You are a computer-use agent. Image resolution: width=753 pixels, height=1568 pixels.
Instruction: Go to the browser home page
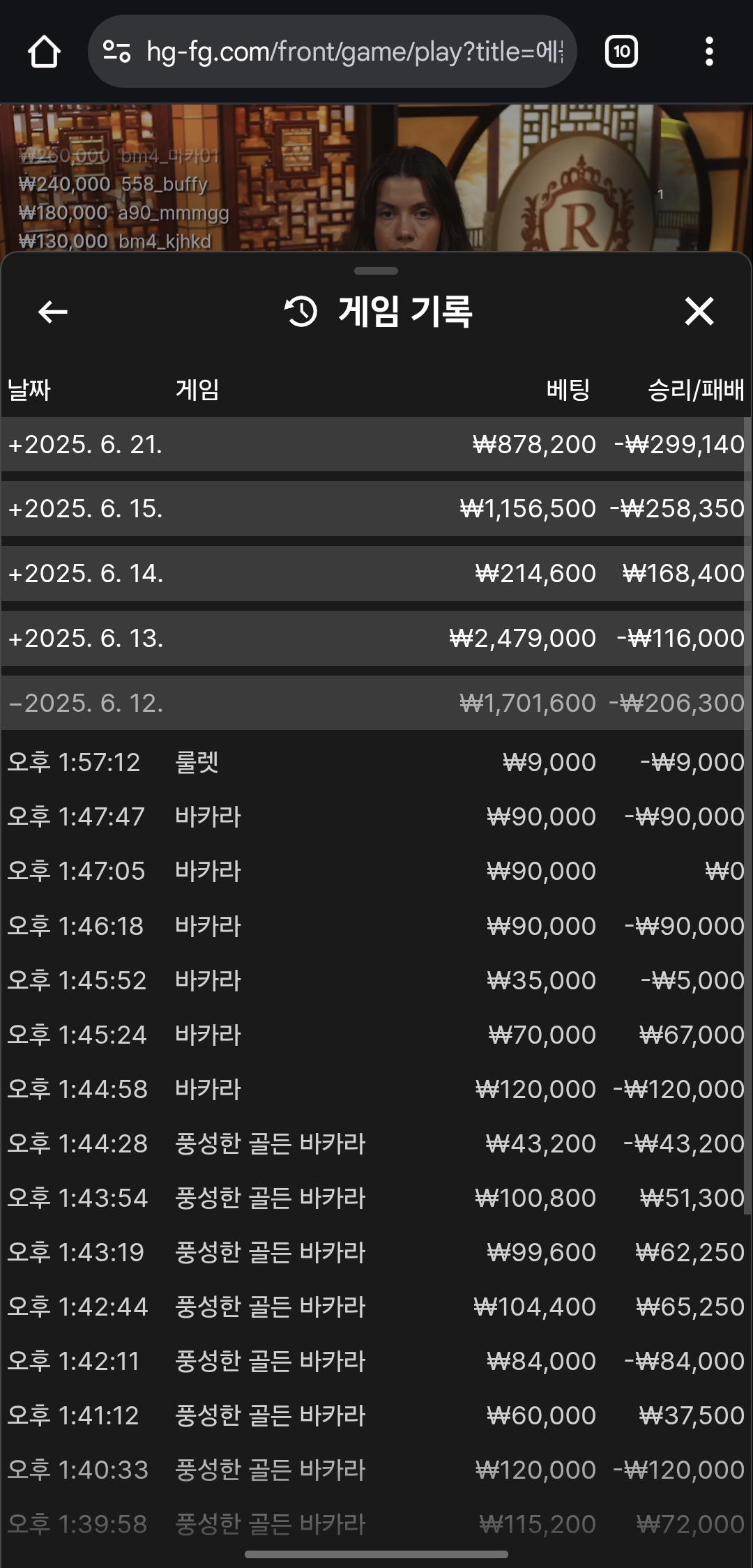(x=44, y=52)
